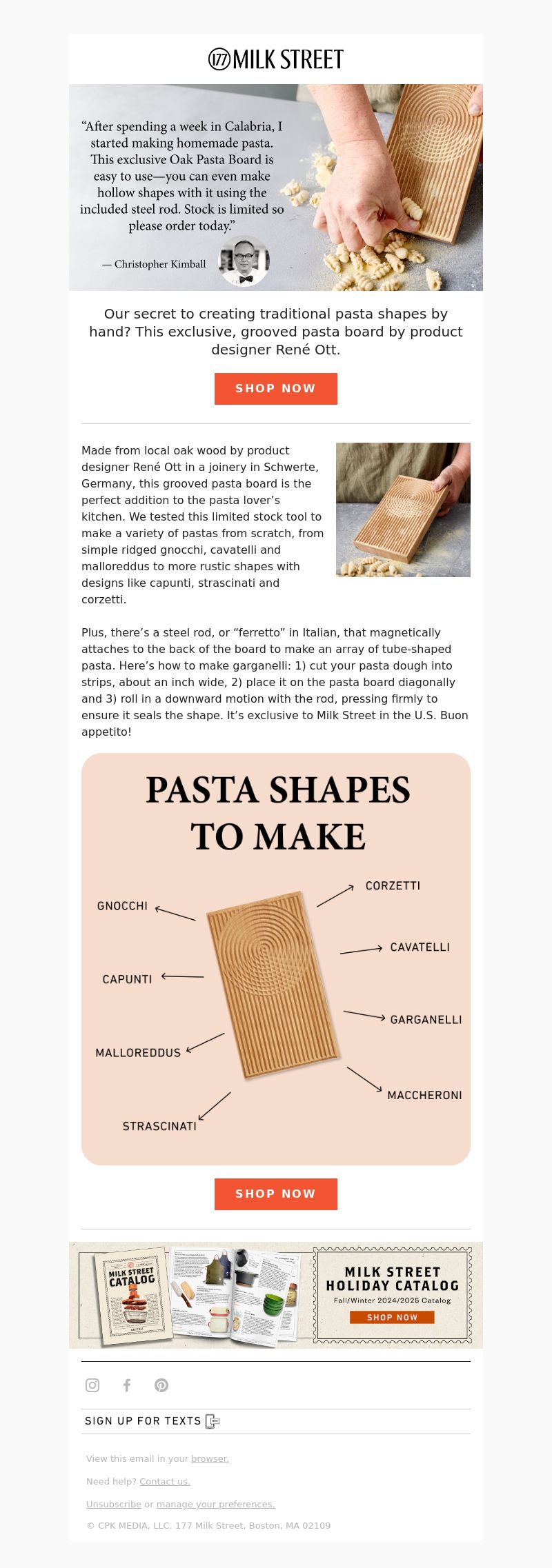
Task: Open Milk Street's Instagram page
Action: pyautogui.click(x=92, y=1385)
